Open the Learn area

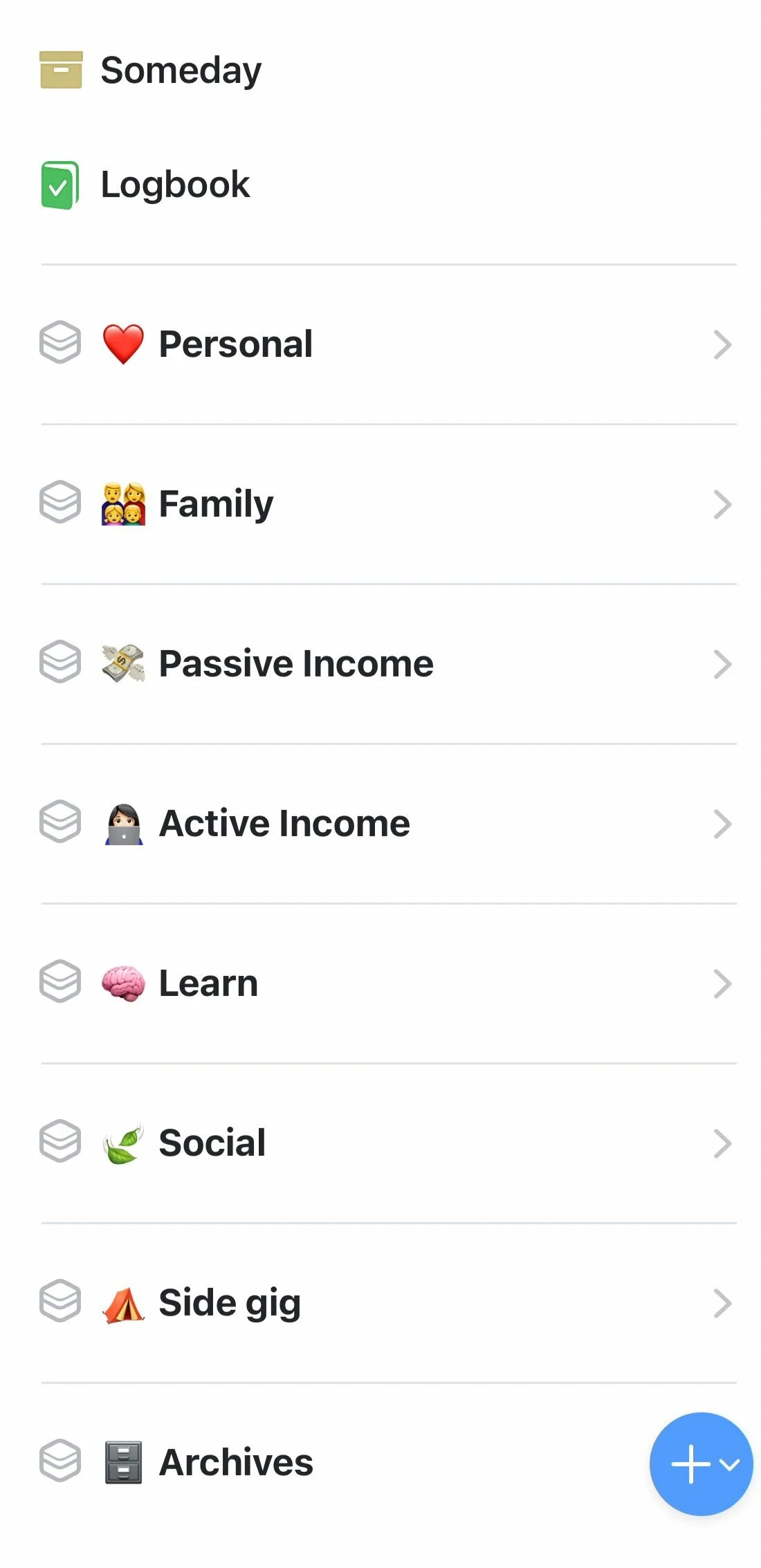208,984
